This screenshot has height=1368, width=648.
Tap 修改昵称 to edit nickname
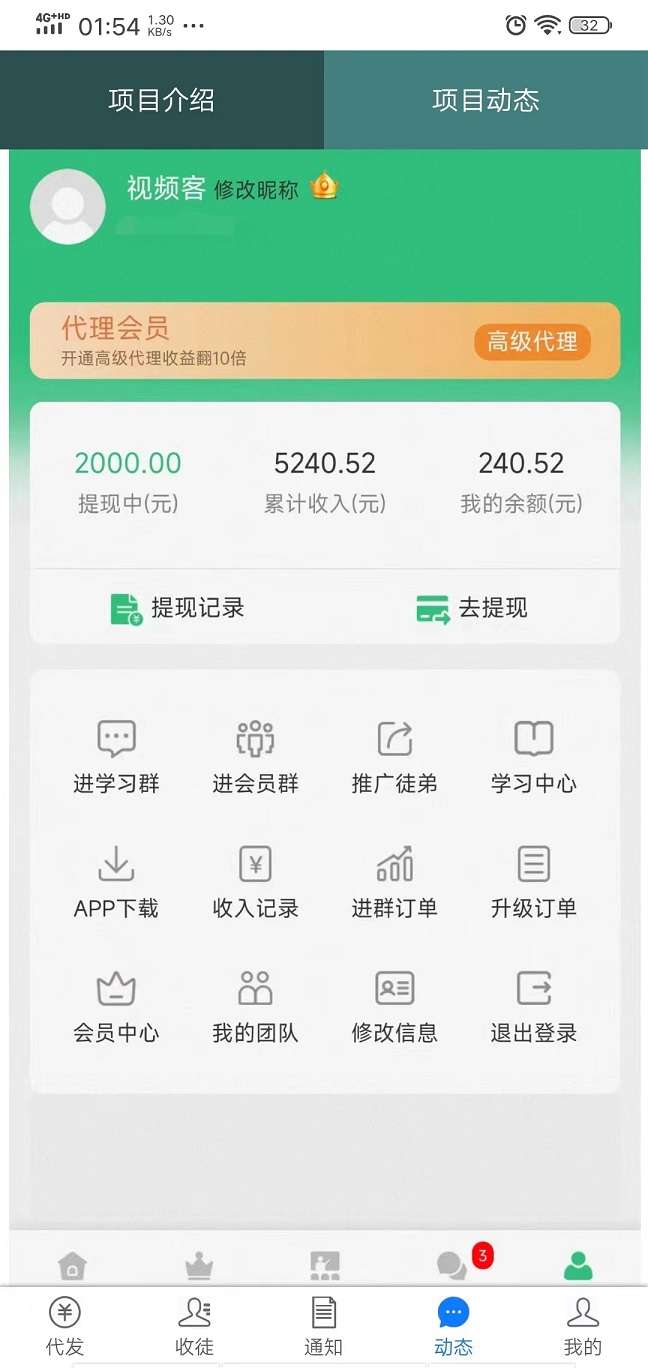pyautogui.click(x=256, y=190)
